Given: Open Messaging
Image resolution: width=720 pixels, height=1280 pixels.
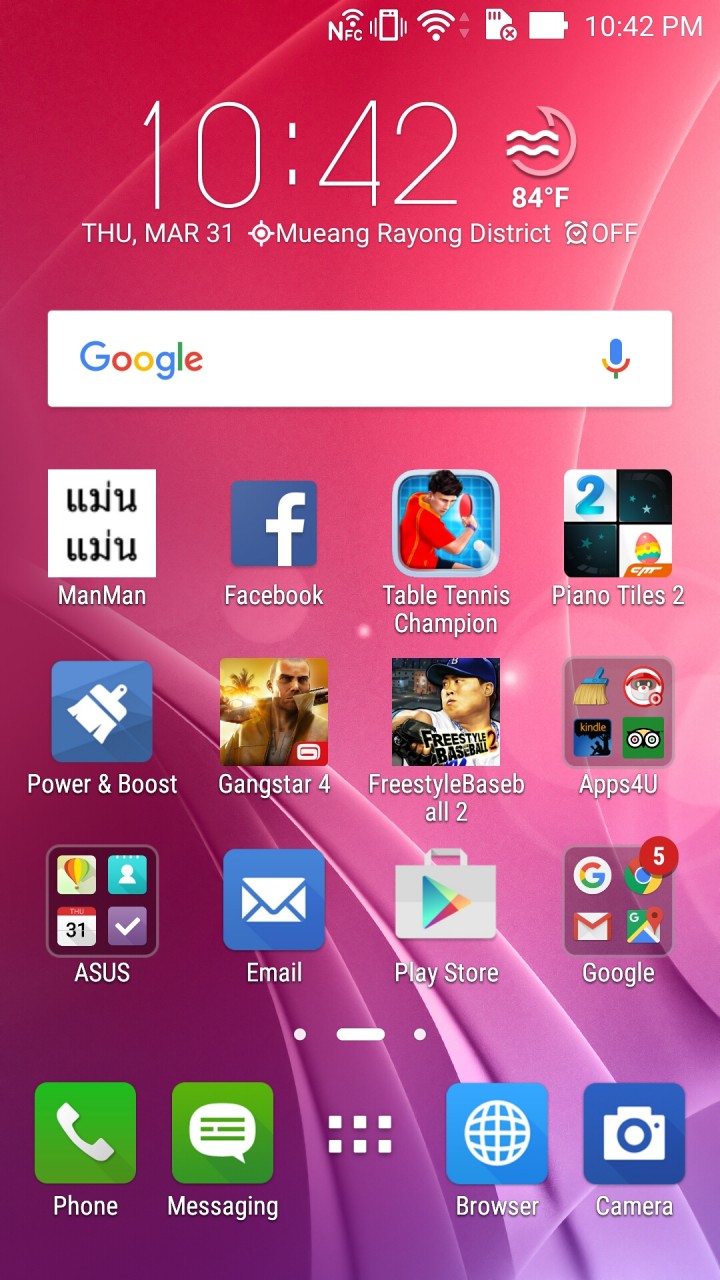Looking at the screenshot, I should pyautogui.click(x=222, y=1133).
